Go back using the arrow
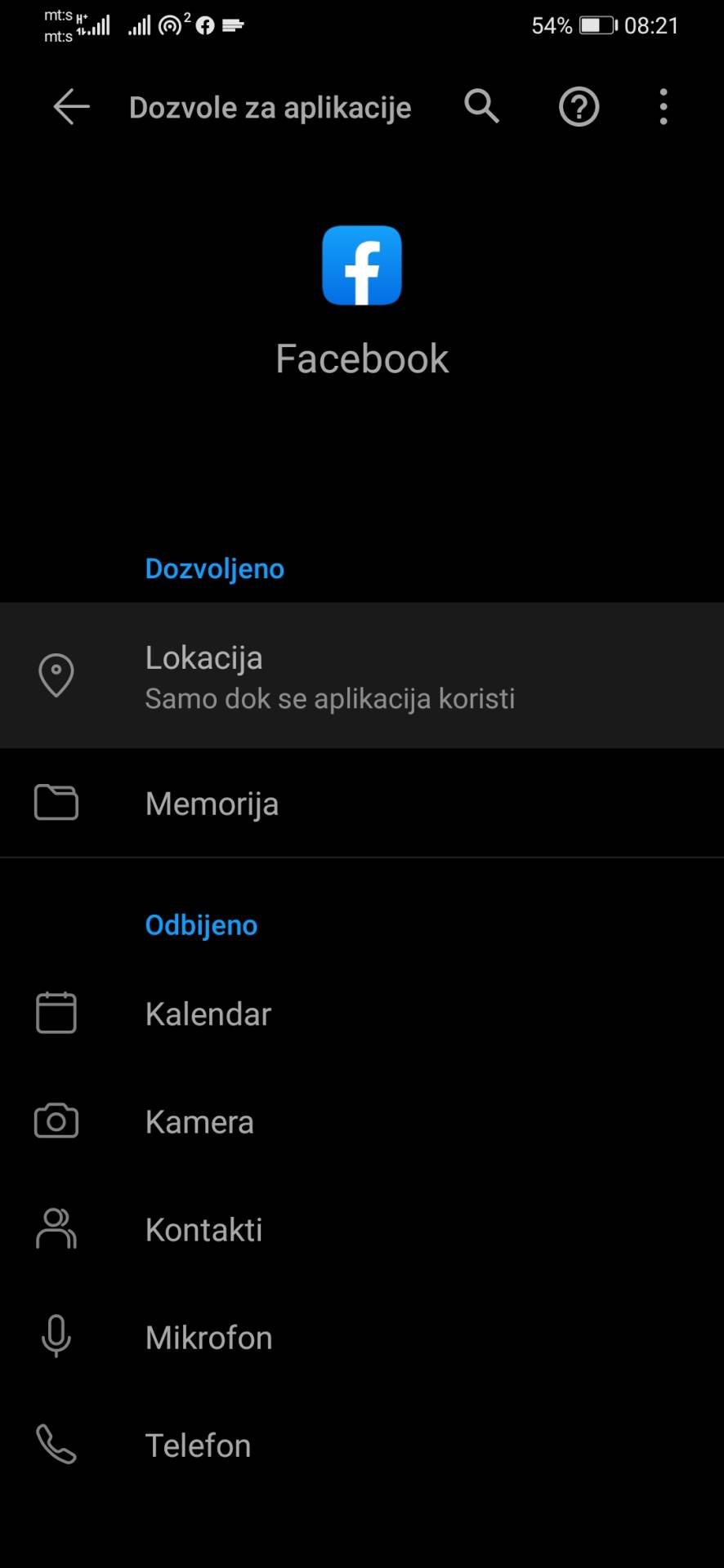This screenshot has height=1568, width=724. click(70, 106)
